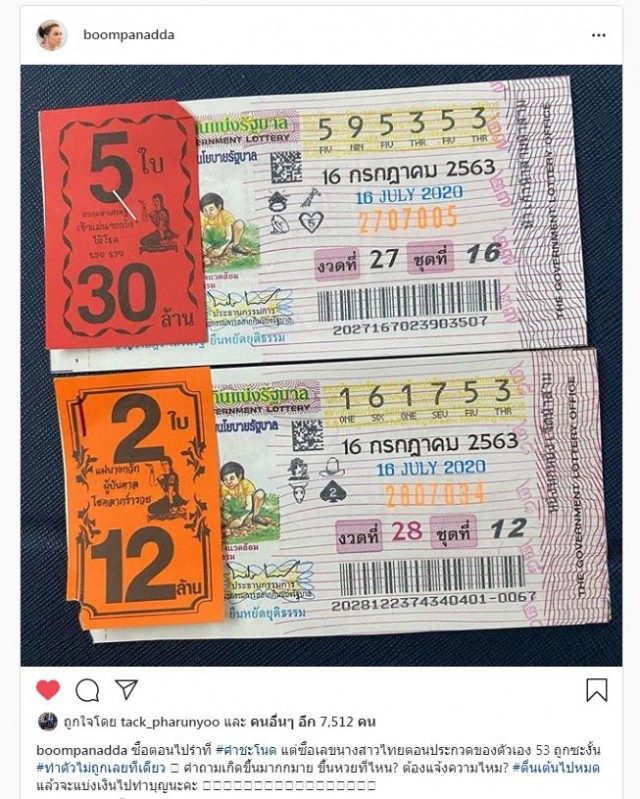Open the post overflow menu
This screenshot has width=640, height=799.
[x=598, y=35]
